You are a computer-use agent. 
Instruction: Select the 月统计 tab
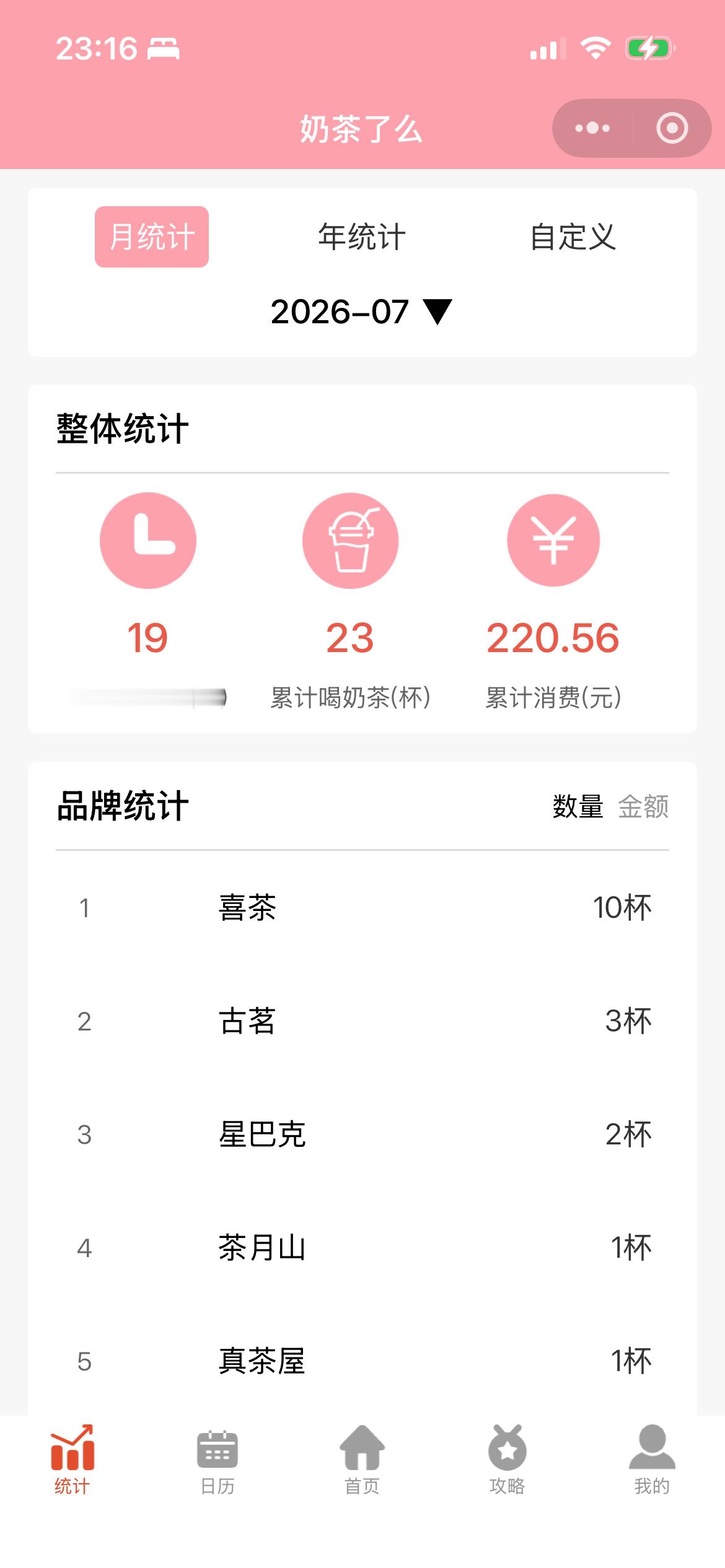[152, 237]
